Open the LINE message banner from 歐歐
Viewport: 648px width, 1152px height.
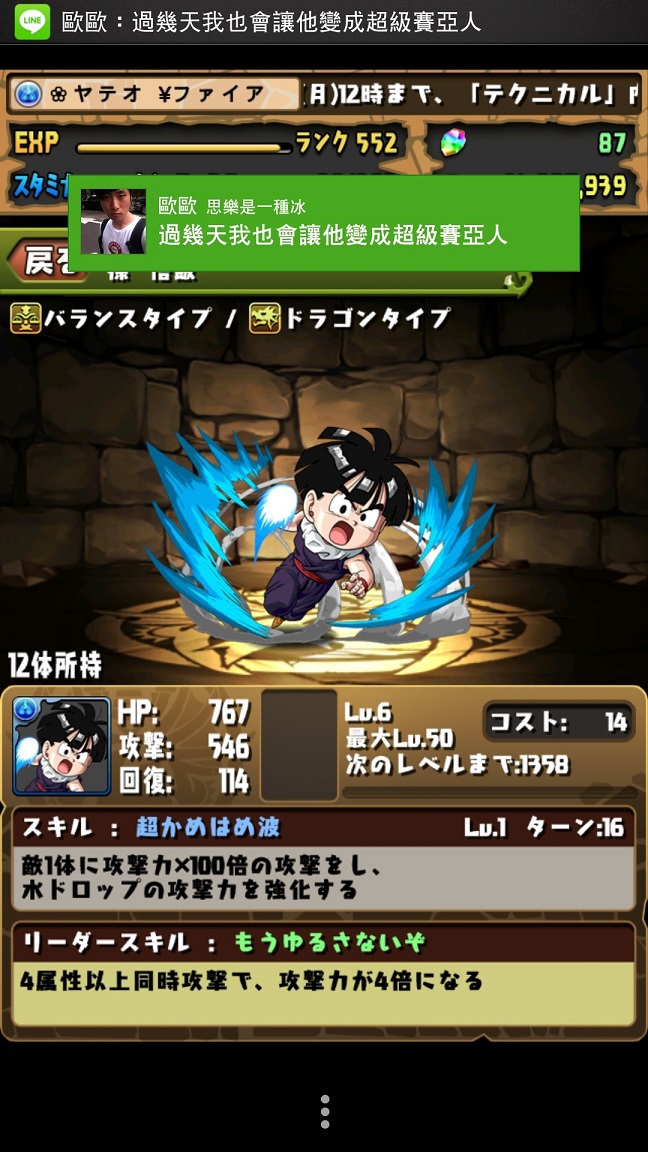pyautogui.click(x=324, y=223)
